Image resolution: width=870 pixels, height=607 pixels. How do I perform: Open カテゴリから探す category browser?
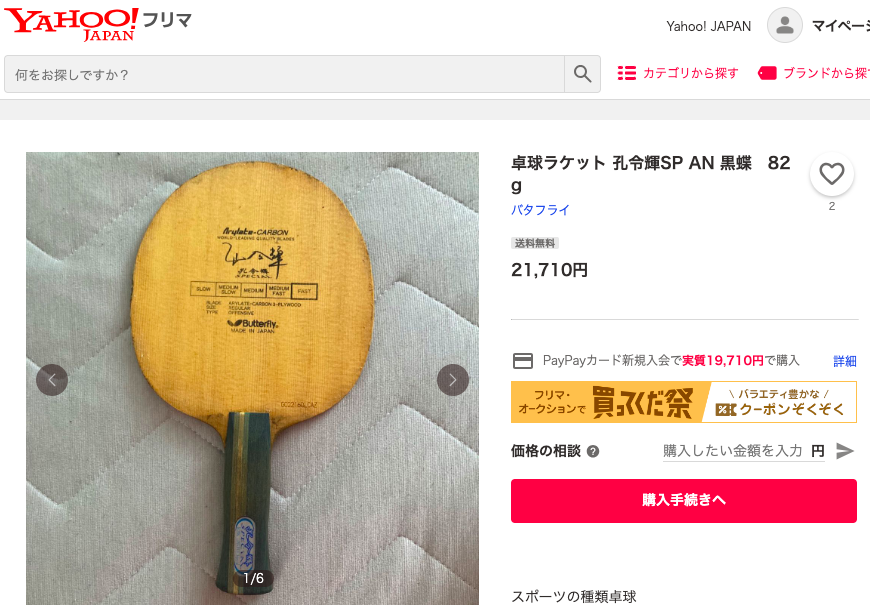678,73
